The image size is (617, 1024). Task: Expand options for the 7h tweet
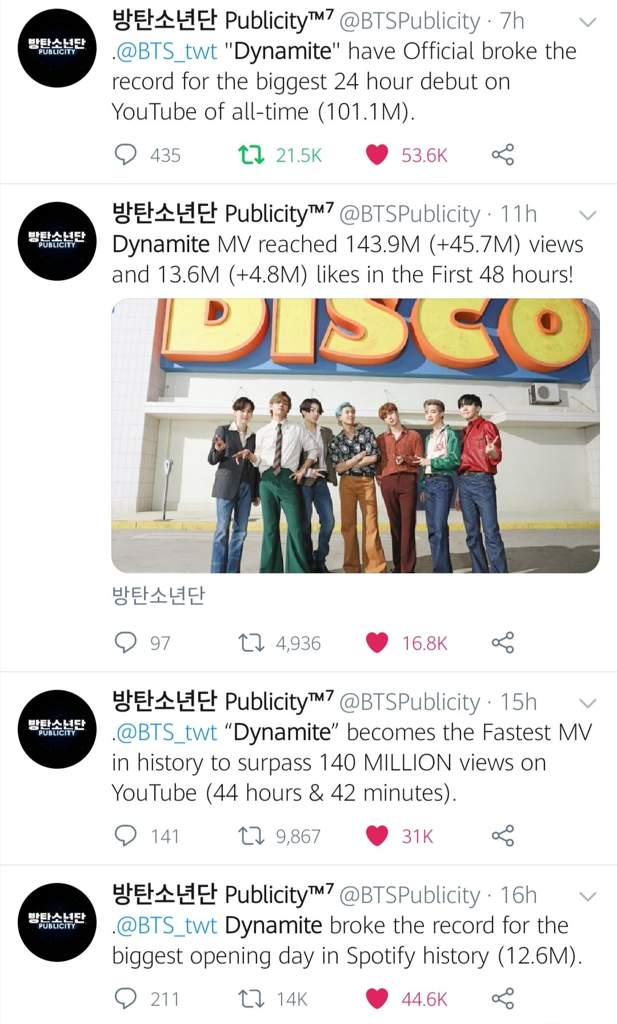(588, 20)
